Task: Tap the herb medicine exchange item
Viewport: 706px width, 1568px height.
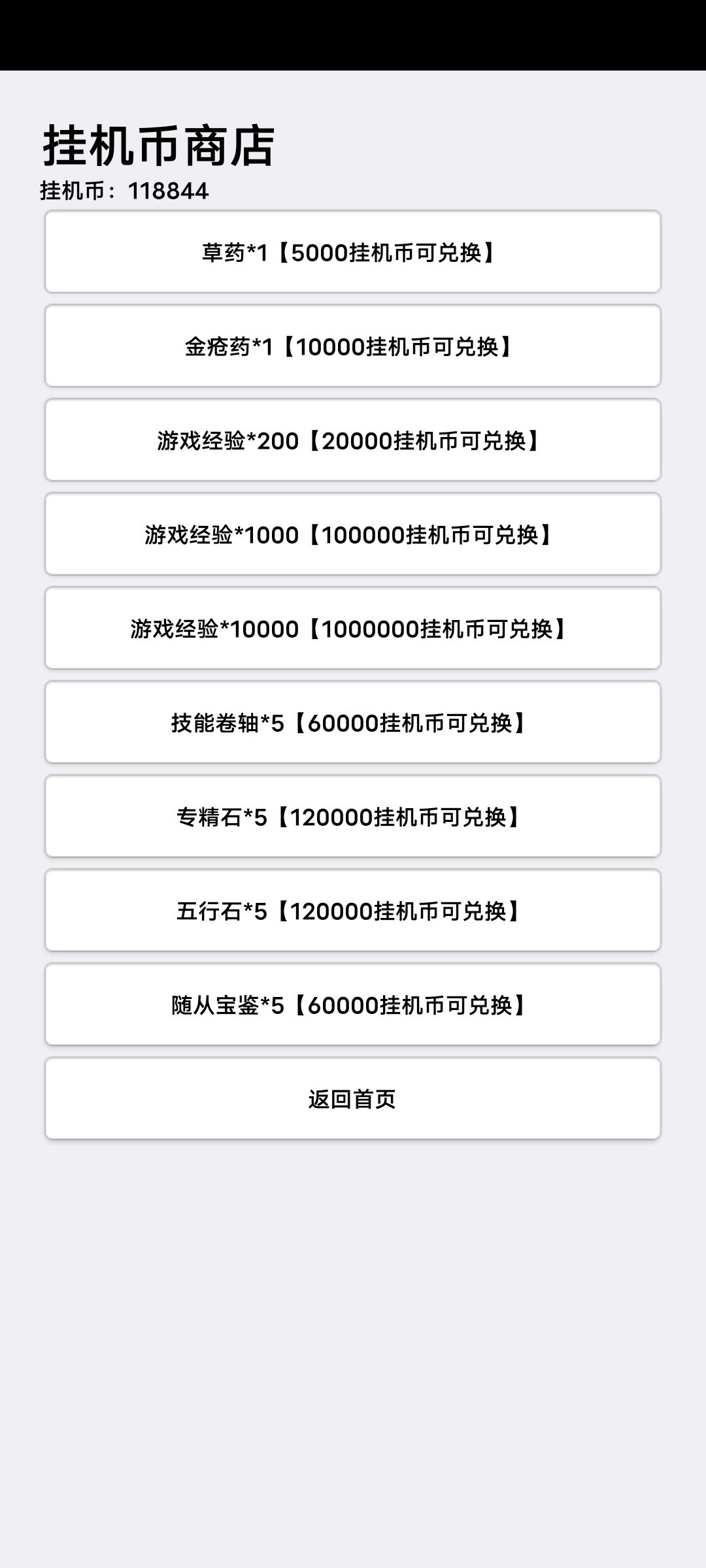Action: click(353, 252)
